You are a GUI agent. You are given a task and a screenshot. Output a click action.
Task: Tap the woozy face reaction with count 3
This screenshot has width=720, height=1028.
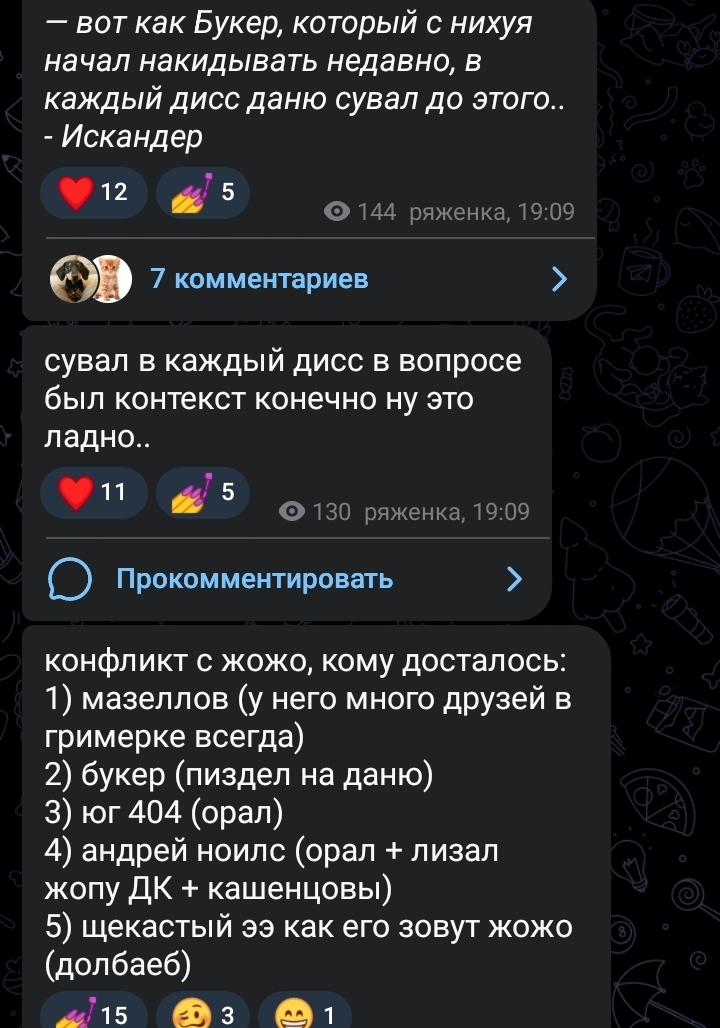(203, 1013)
